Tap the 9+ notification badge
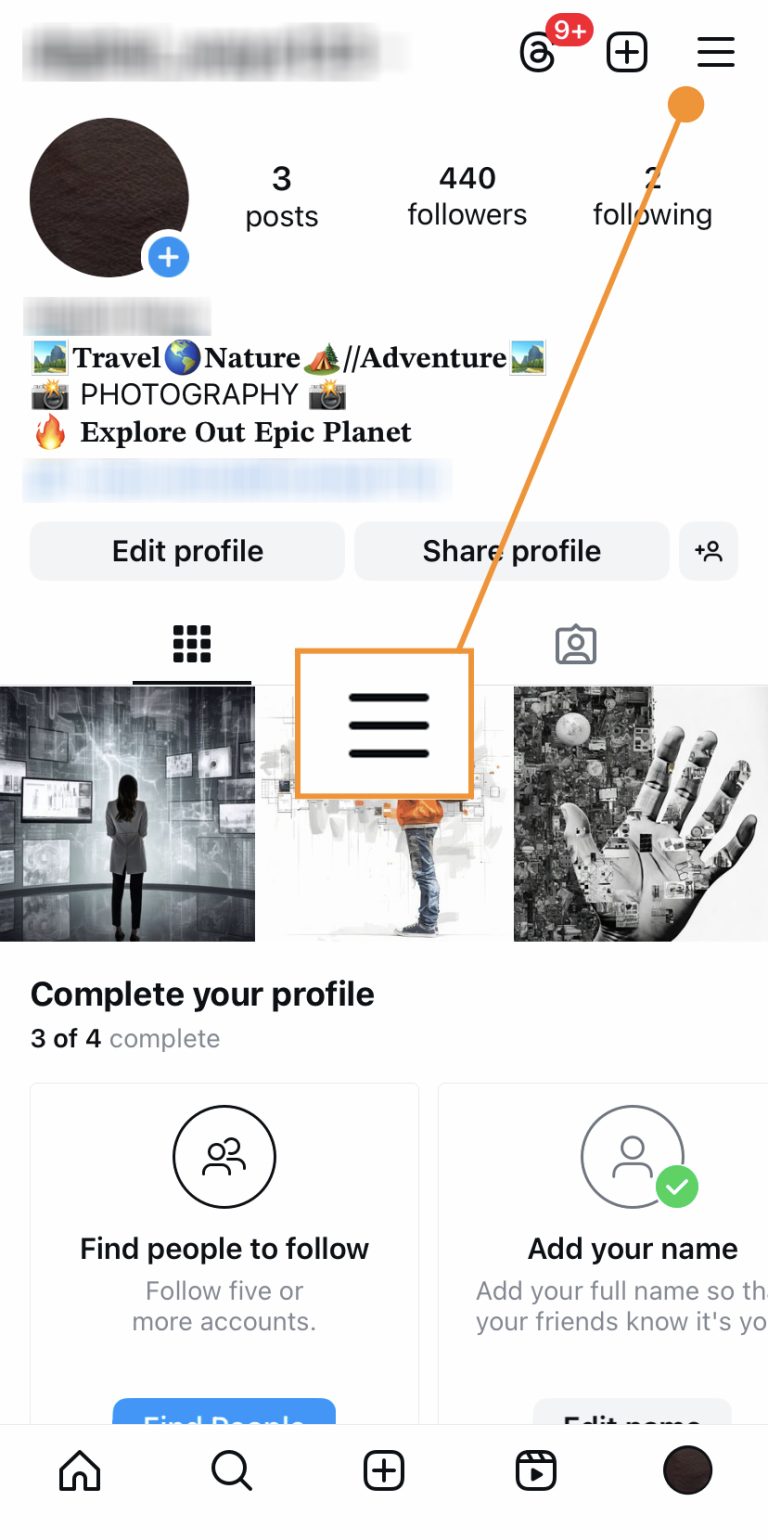This screenshot has width=768, height=1540. [567, 31]
